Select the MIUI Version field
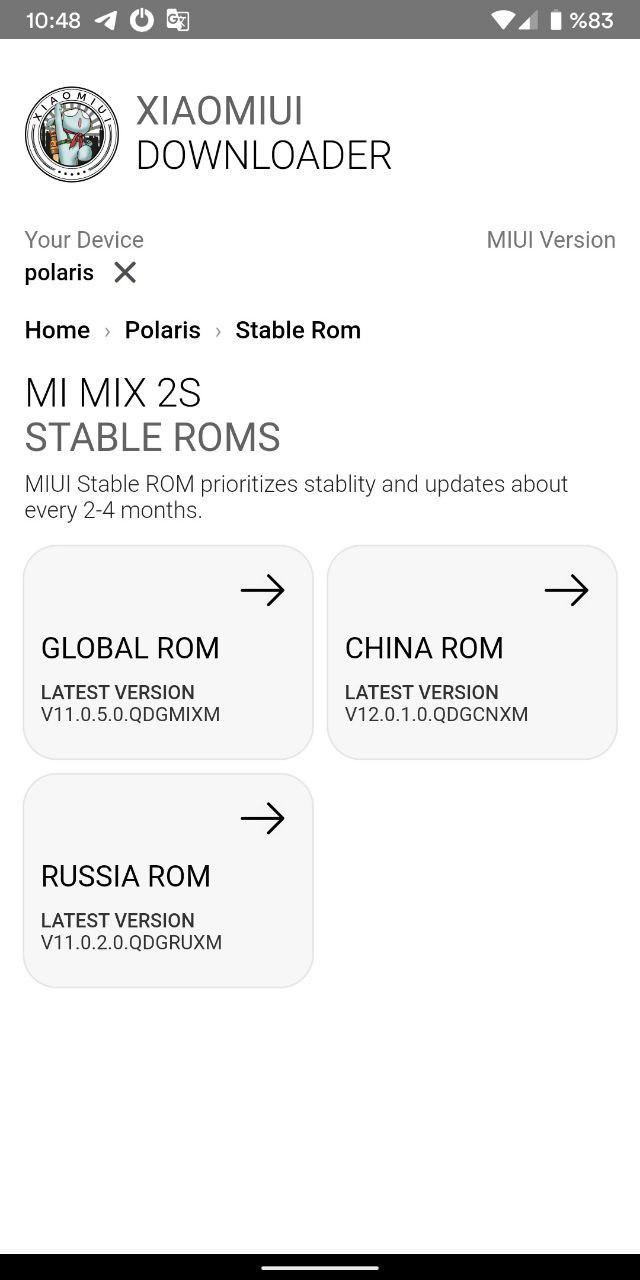Screen dimensions: 640x1280 tap(551, 240)
